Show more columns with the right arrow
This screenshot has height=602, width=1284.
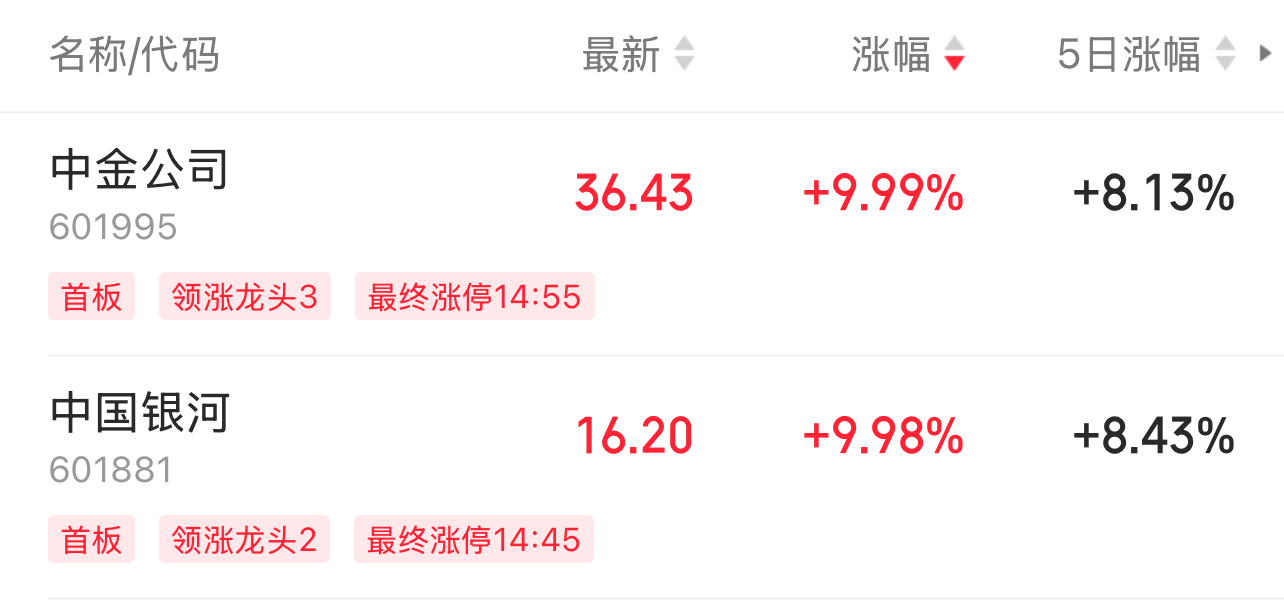[x=1266, y=53]
